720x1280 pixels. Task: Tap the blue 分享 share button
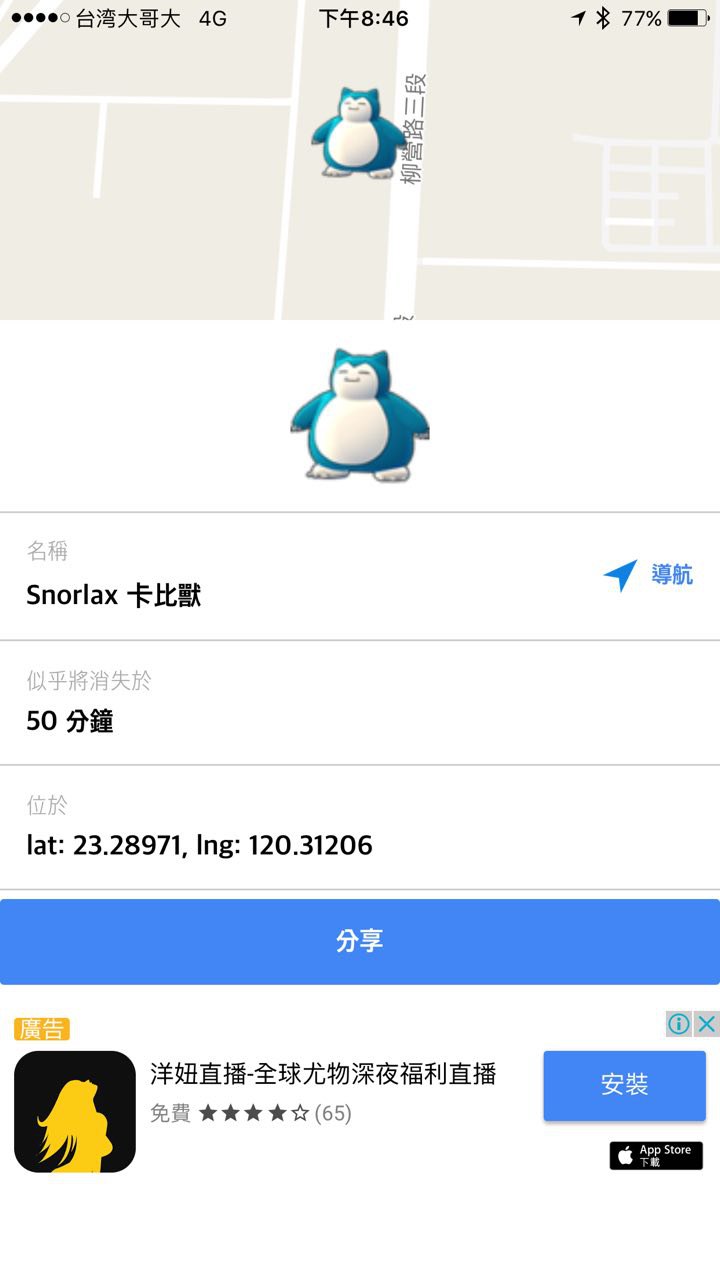click(360, 941)
